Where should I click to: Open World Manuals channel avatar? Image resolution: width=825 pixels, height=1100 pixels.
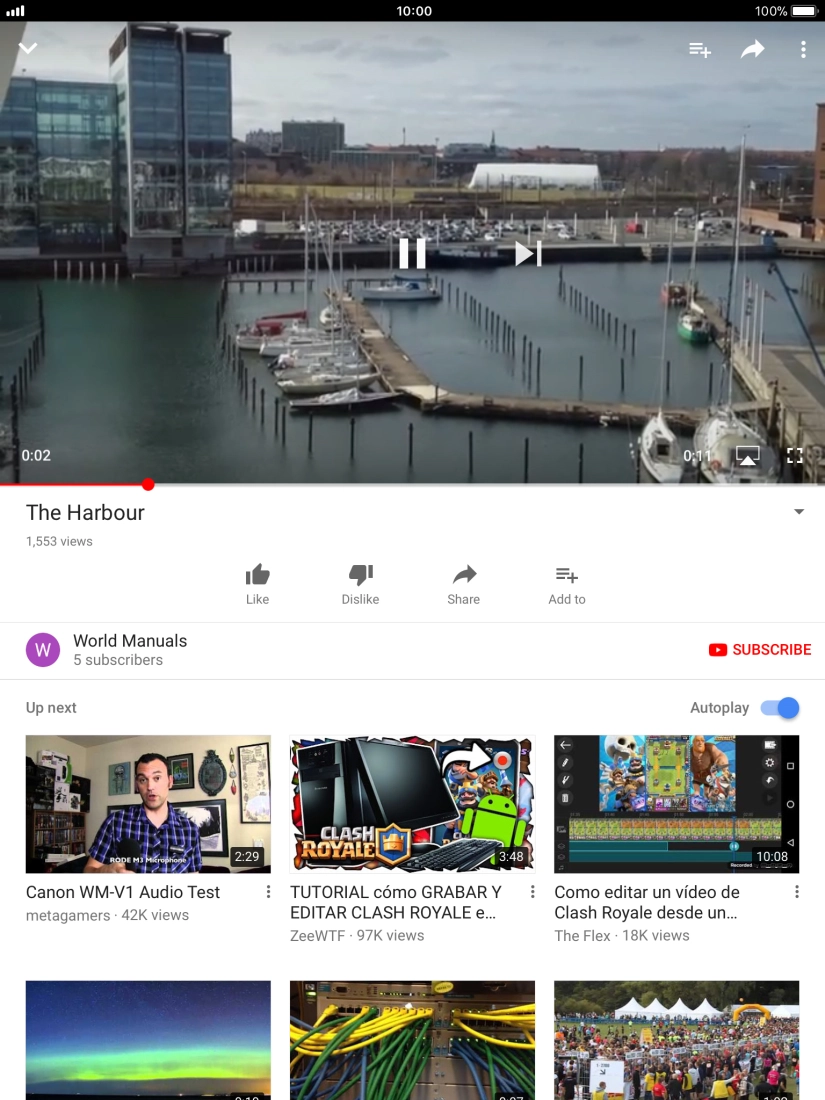tap(42, 649)
